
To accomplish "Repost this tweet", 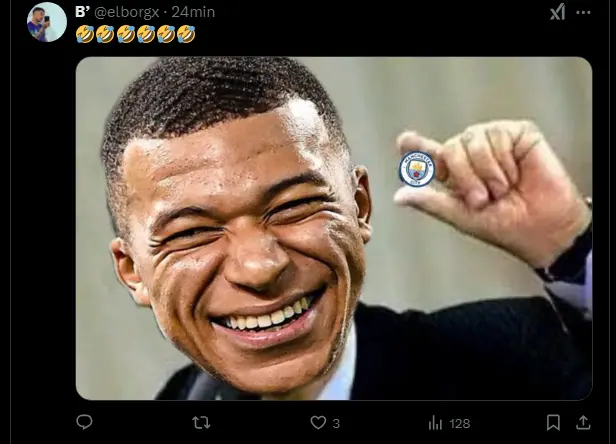I will (x=201, y=423).
